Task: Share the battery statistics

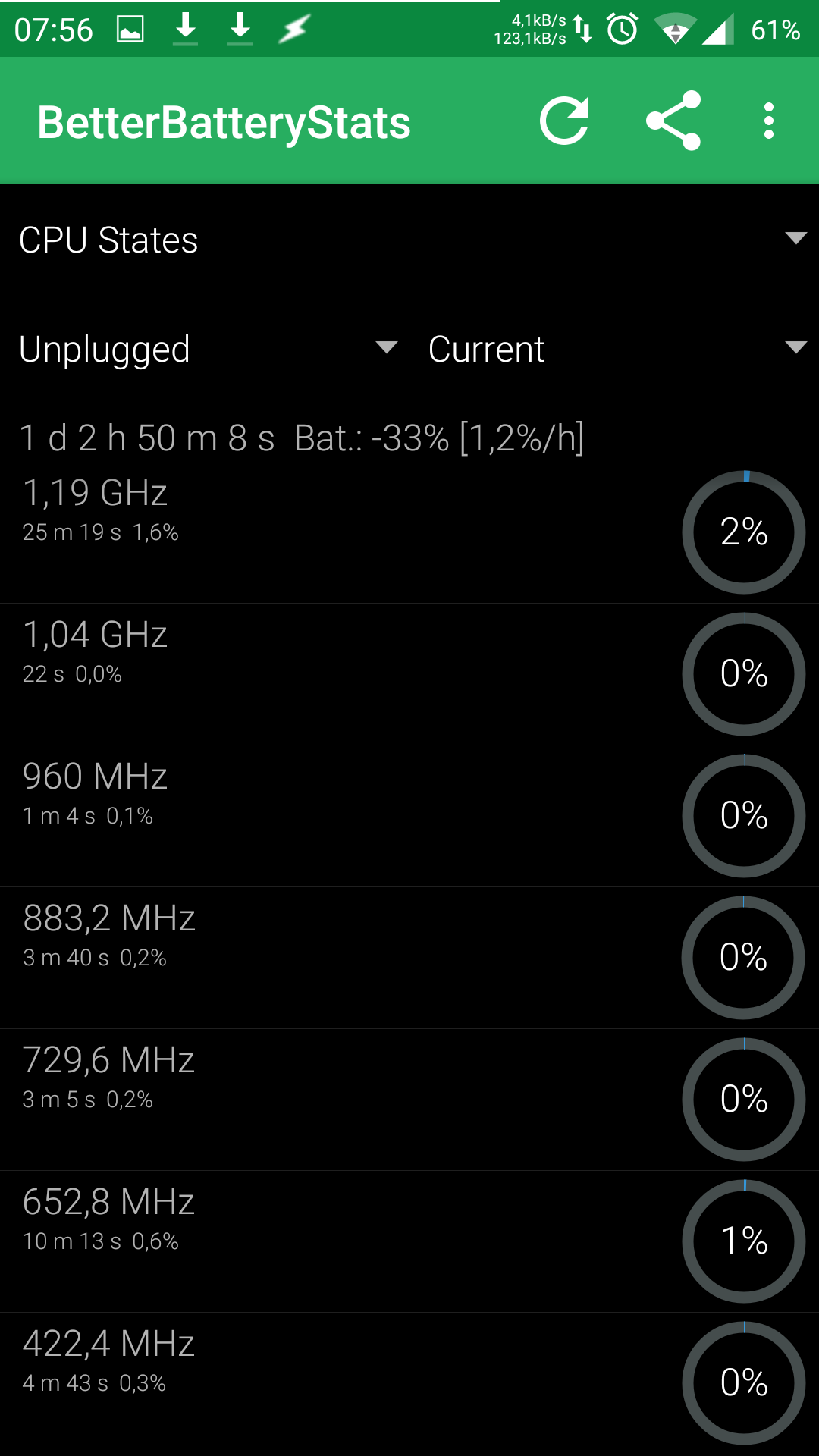Action: point(673,121)
